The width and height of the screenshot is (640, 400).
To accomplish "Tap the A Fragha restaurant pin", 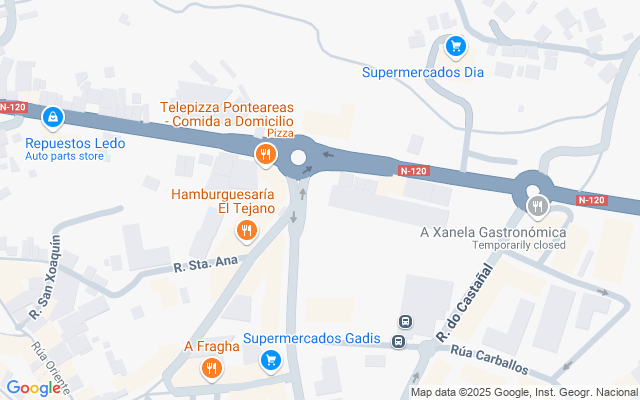I will 211,368.
